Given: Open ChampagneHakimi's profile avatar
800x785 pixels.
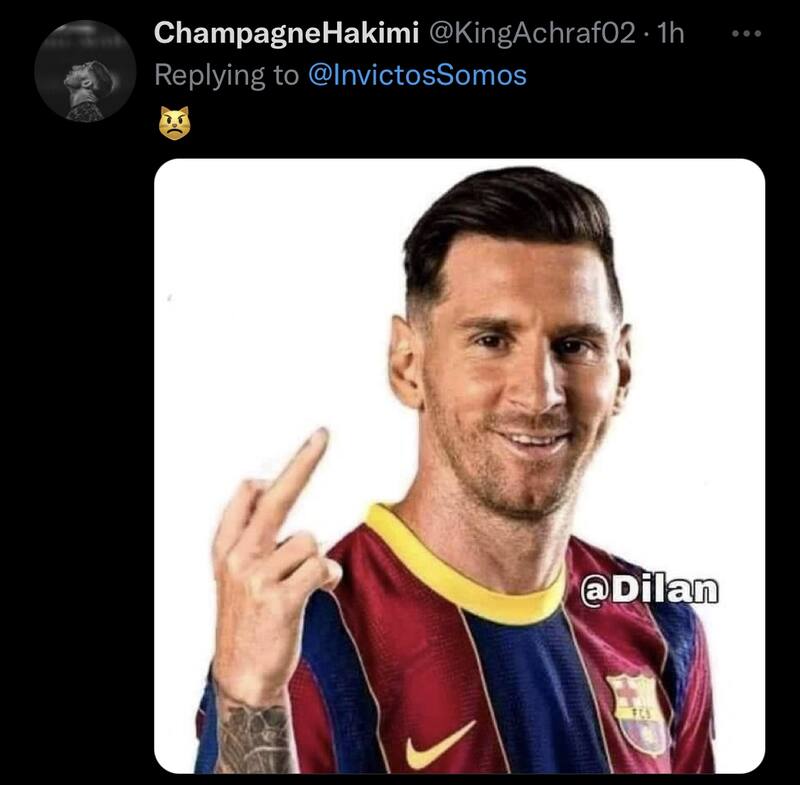Looking at the screenshot, I should point(84,72).
